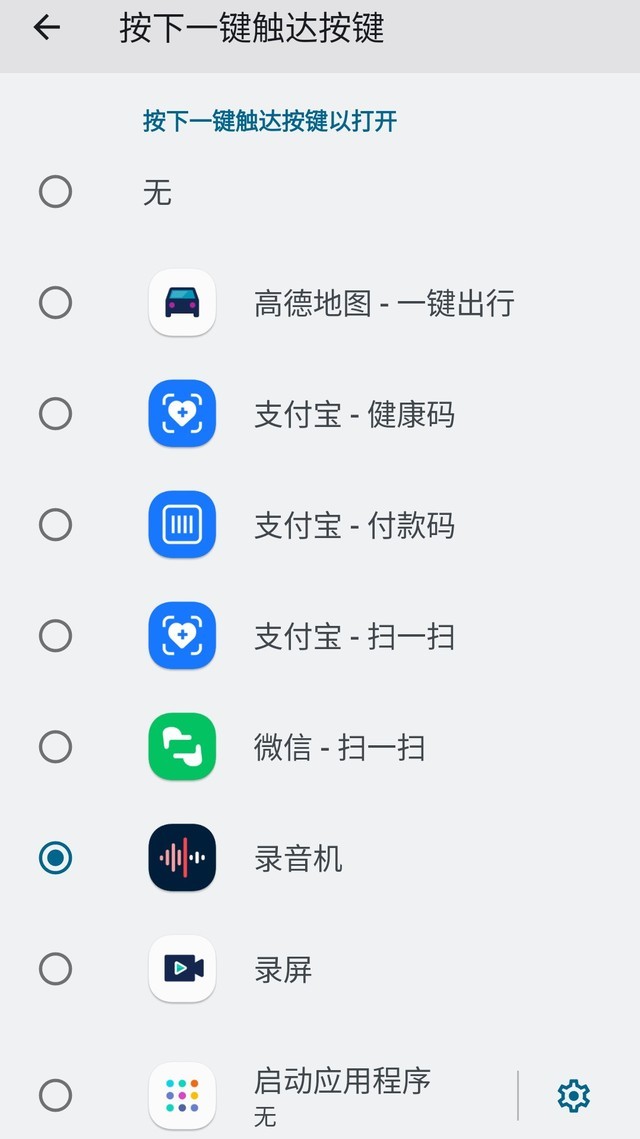This screenshot has width=640, height=1139.
Task: Select 录屏 option
Action: coord(55,968)
